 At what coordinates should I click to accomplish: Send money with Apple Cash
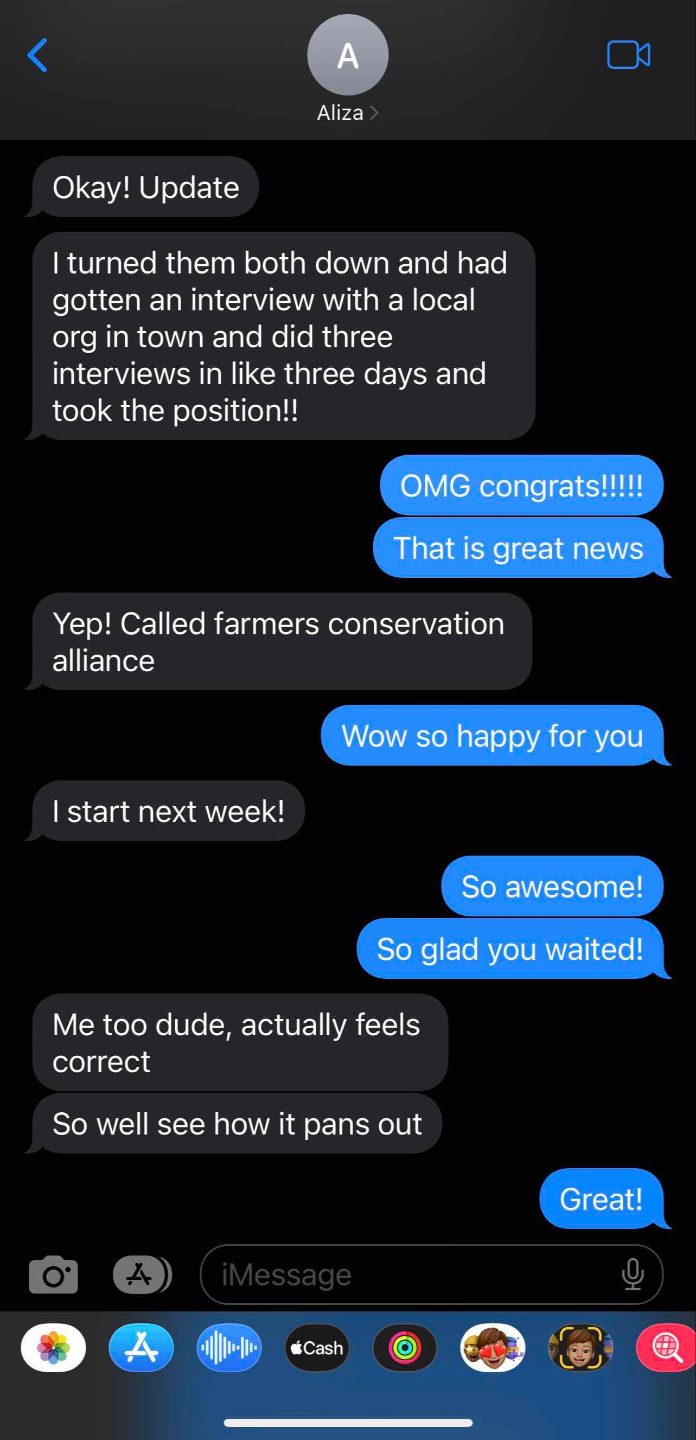(x=317, y=1348)
